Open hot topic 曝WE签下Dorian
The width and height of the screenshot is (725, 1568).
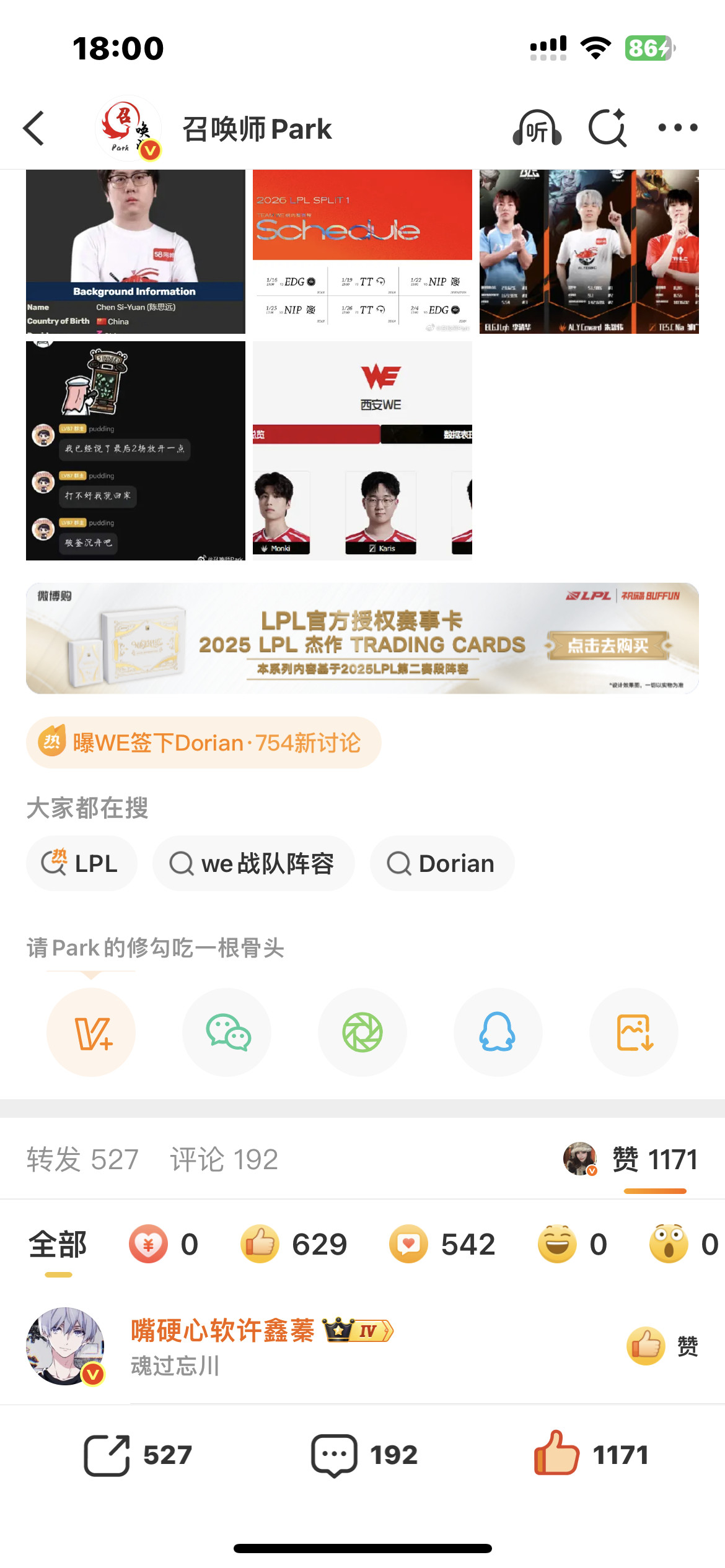pos(203,743)
